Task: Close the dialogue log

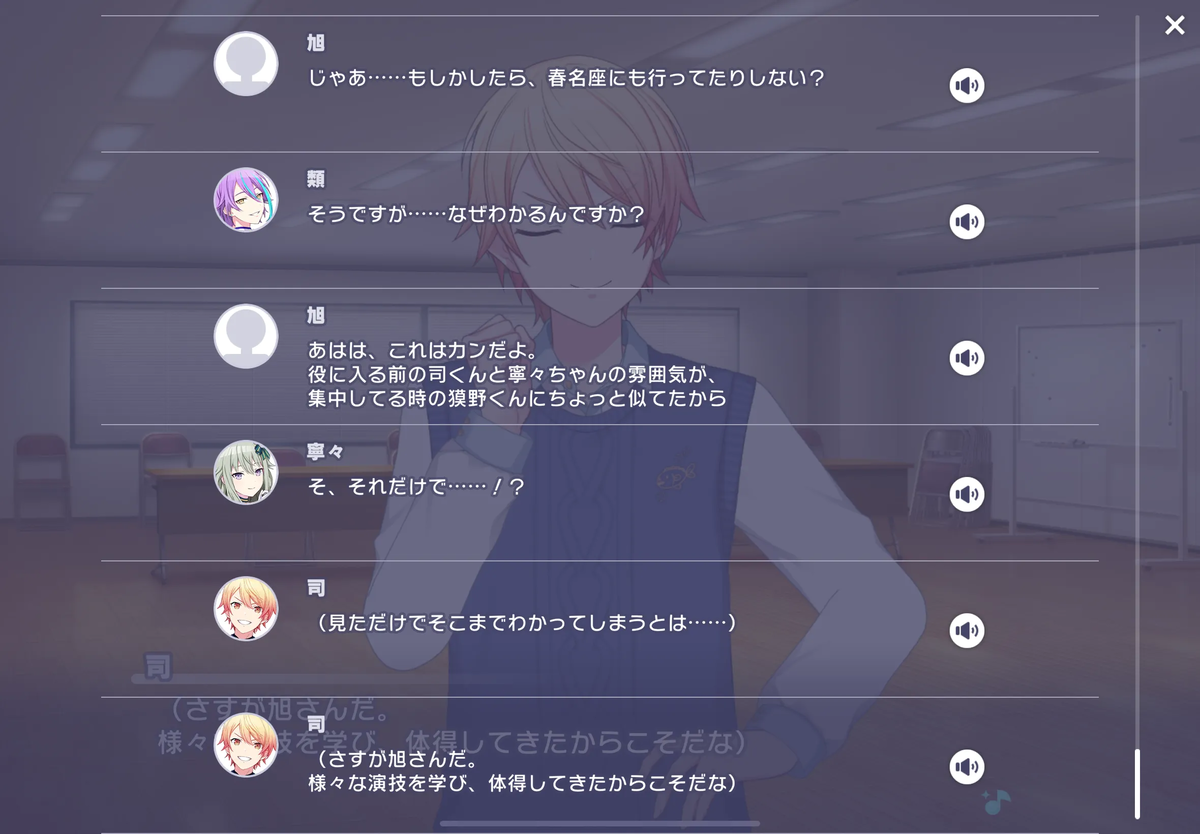Action: (1174, 26)
